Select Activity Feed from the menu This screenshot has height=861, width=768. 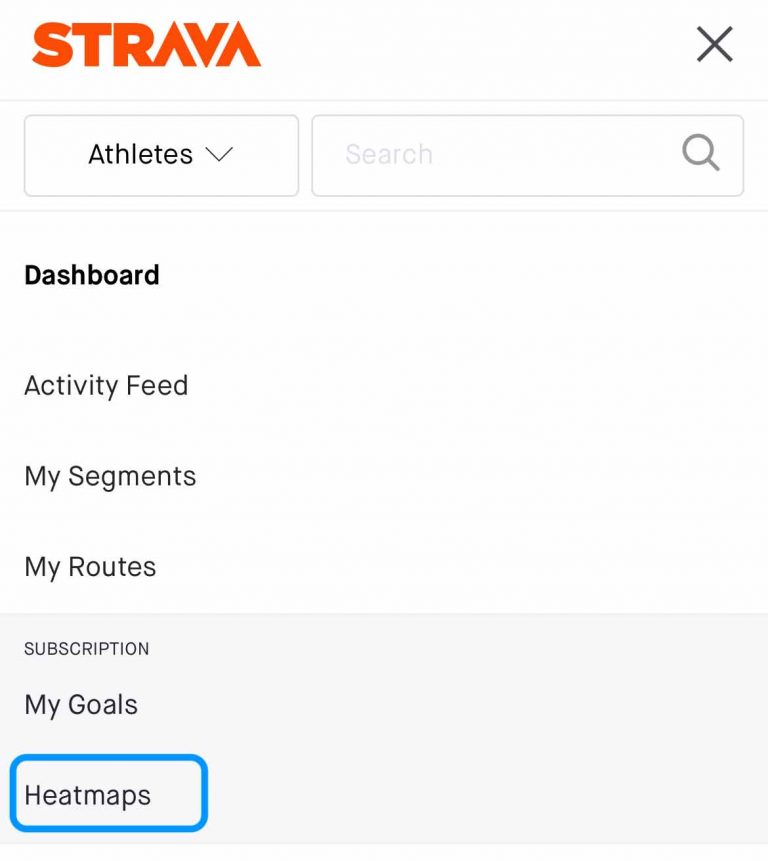pos(106,386)
